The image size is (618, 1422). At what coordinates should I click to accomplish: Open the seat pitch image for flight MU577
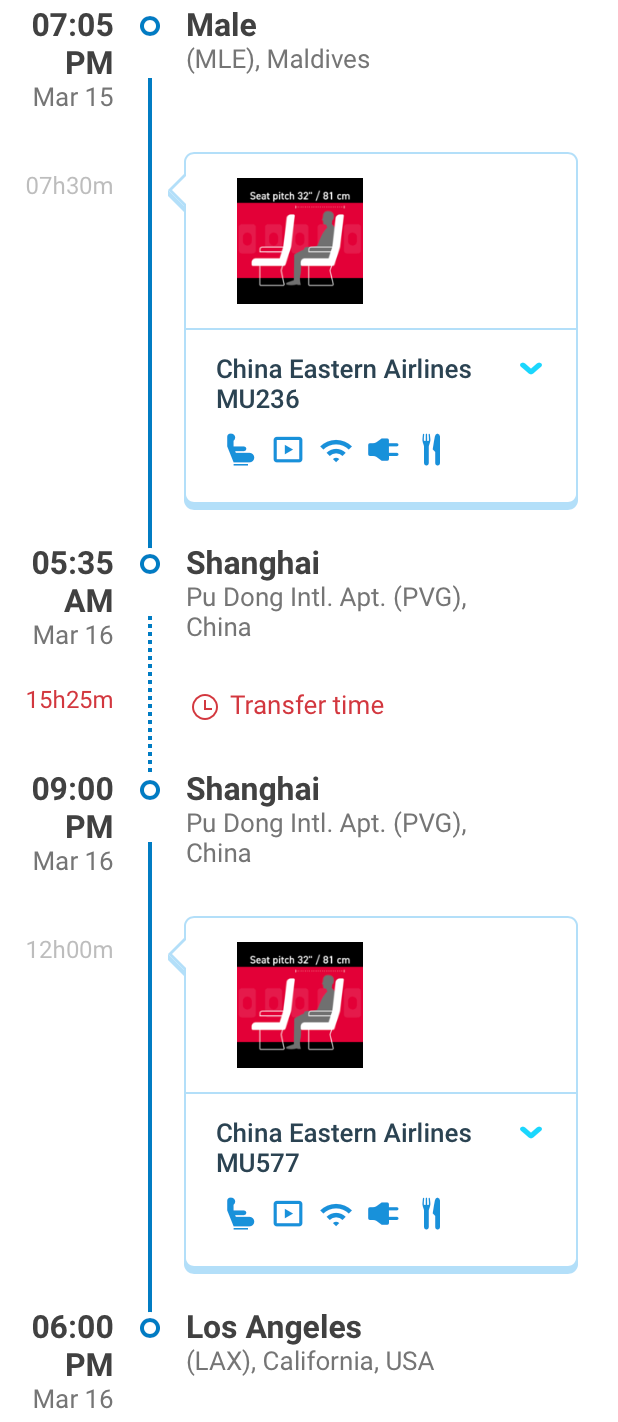[300, 1005]
